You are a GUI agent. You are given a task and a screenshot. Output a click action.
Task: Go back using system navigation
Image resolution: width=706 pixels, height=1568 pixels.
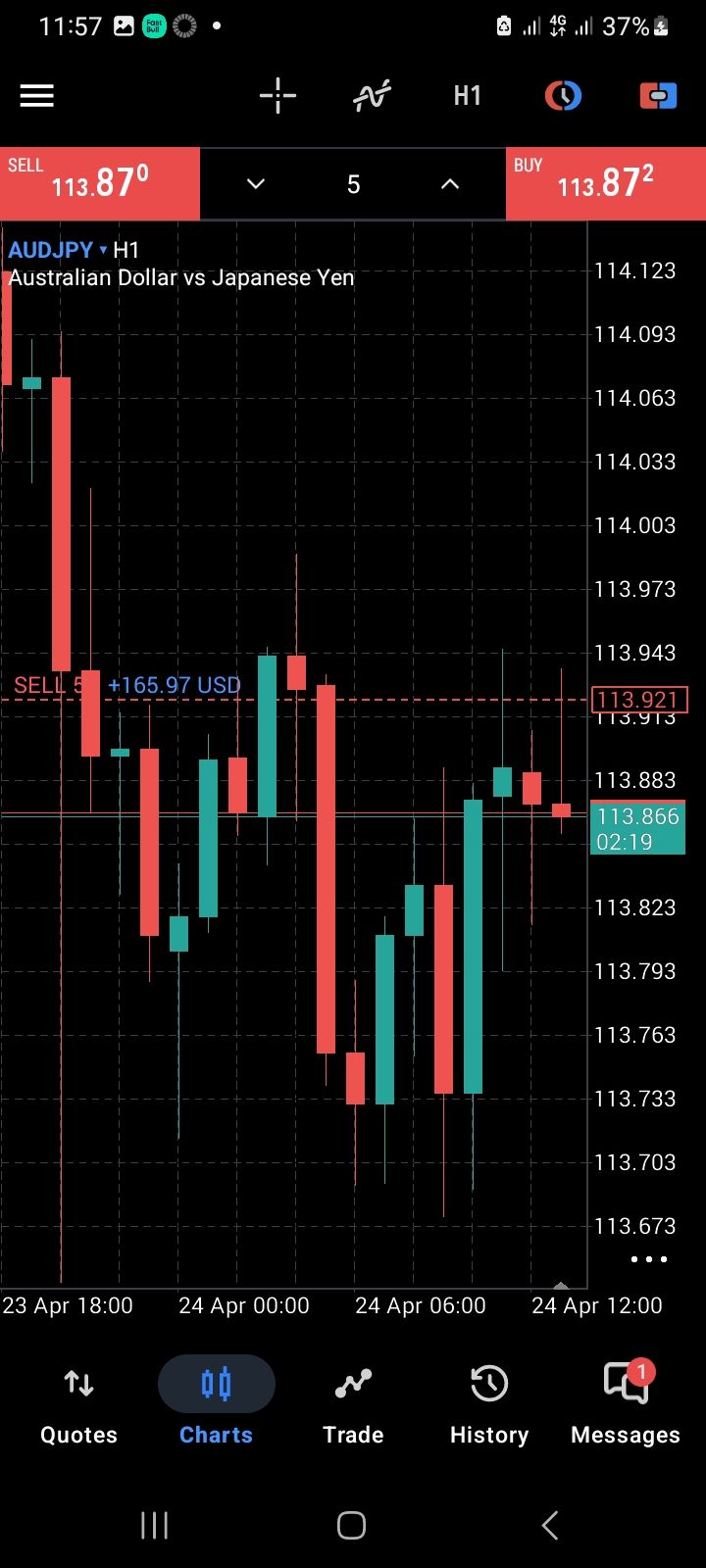click(x=550, y=1525)
